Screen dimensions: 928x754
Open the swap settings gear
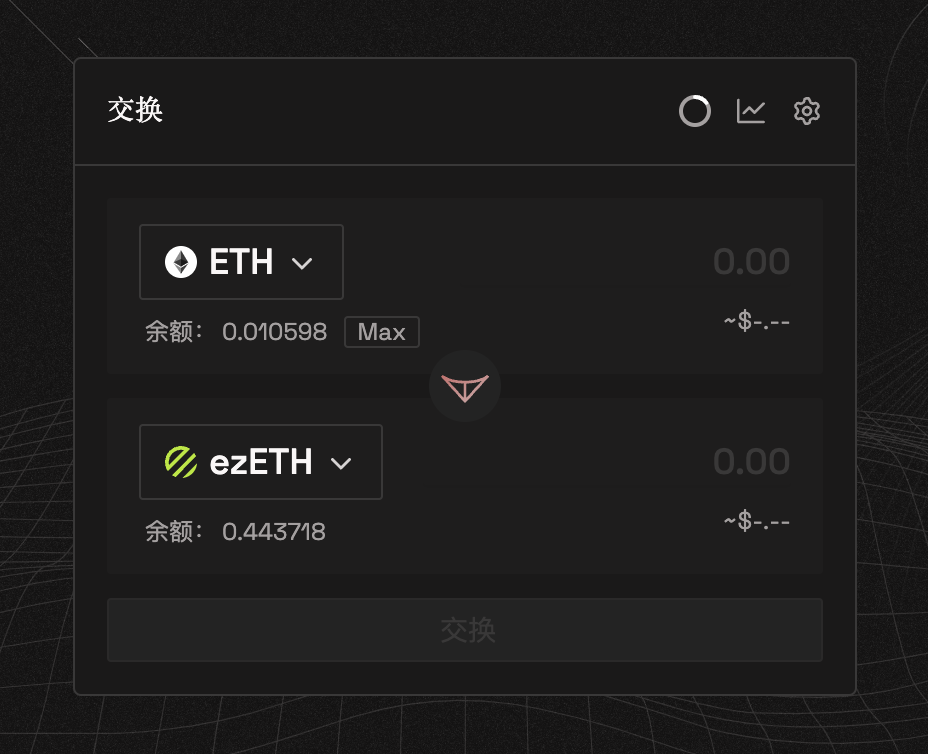807,111
